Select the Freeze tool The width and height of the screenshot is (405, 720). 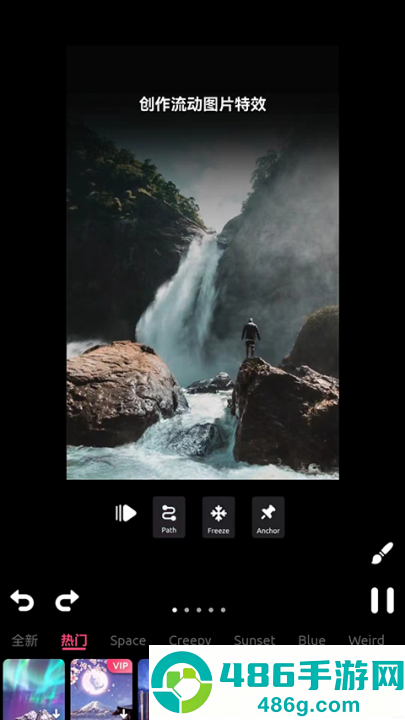(219, 517)
